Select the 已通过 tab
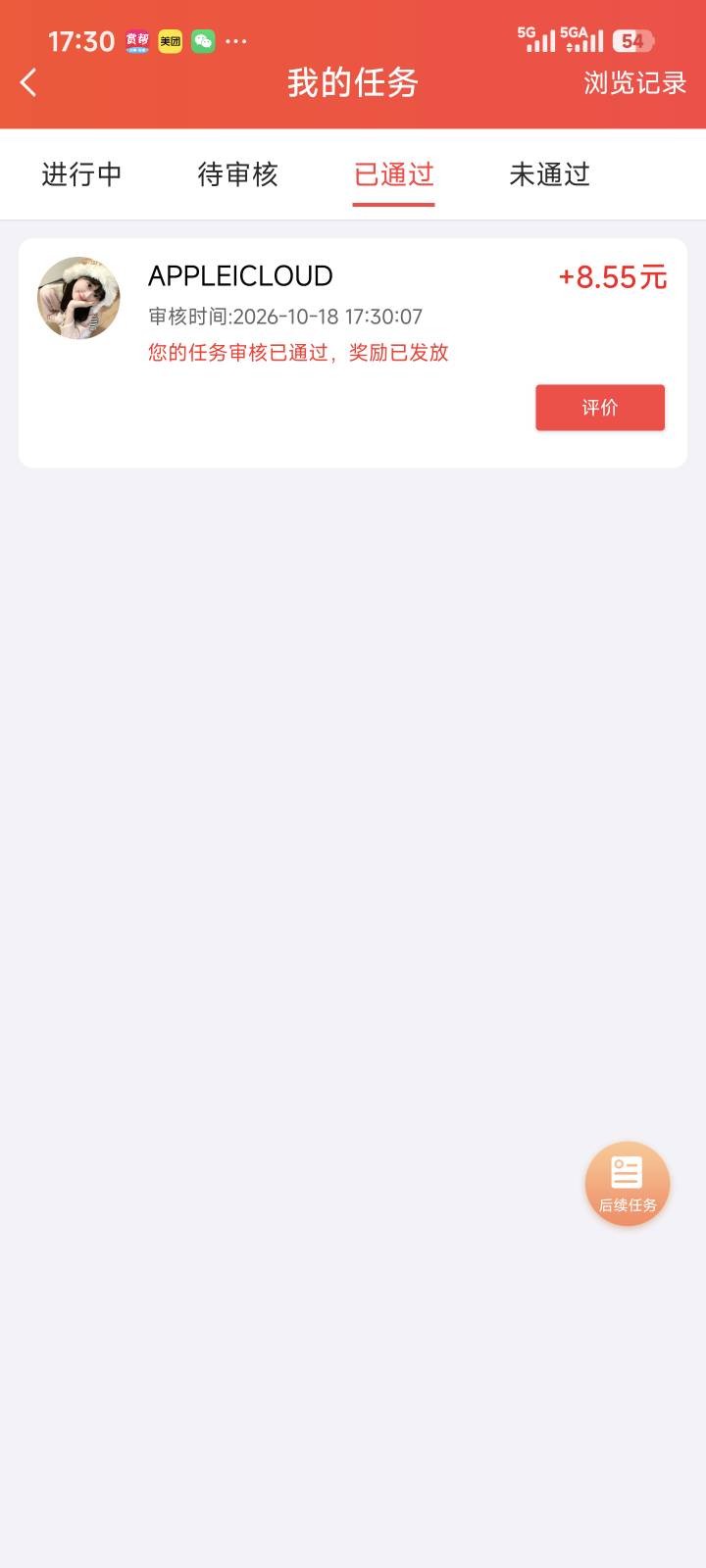Viewport: 706px width, 1568px height. click(393, 174)
